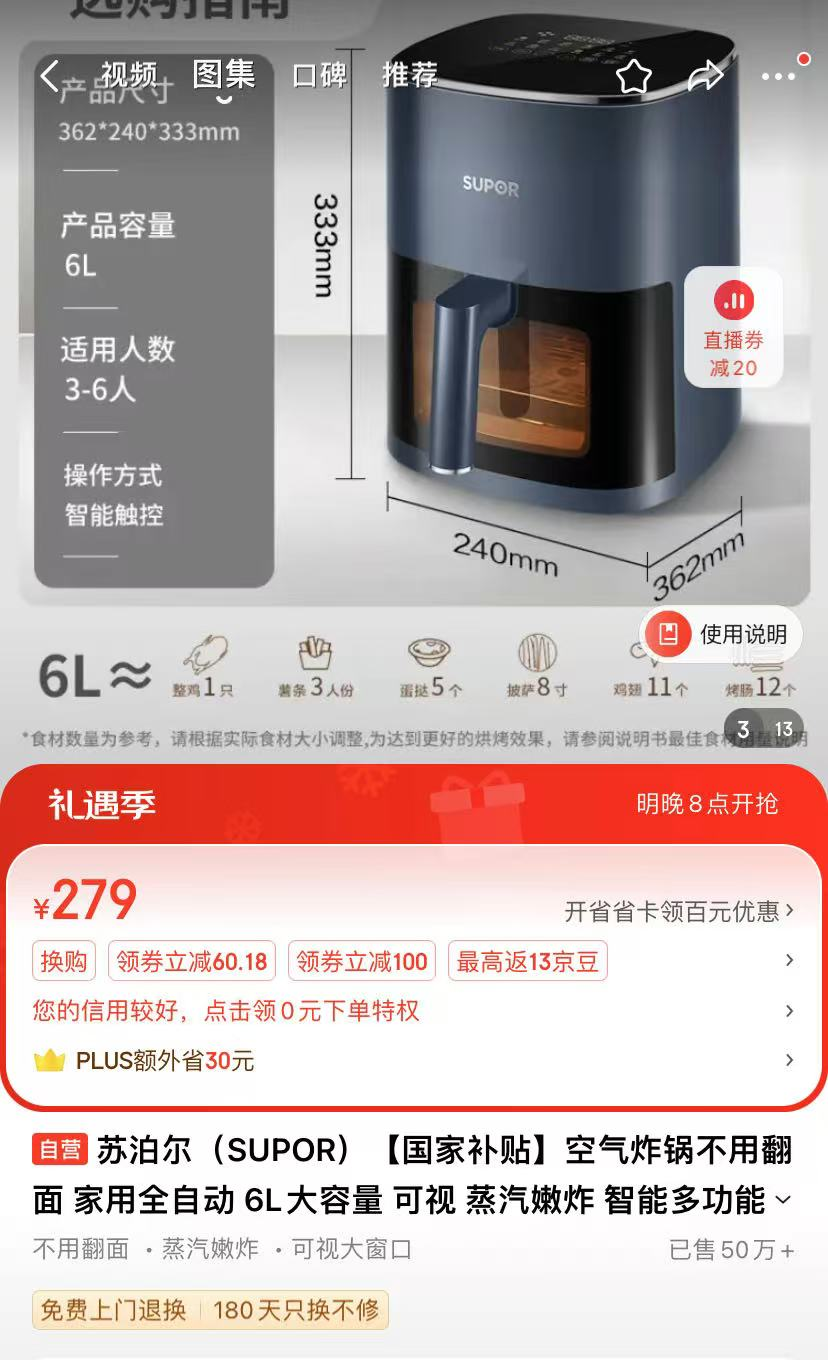
Task: Tap the 换购 promotion tag
Action: pyautogui.click(x=64, y=962)
